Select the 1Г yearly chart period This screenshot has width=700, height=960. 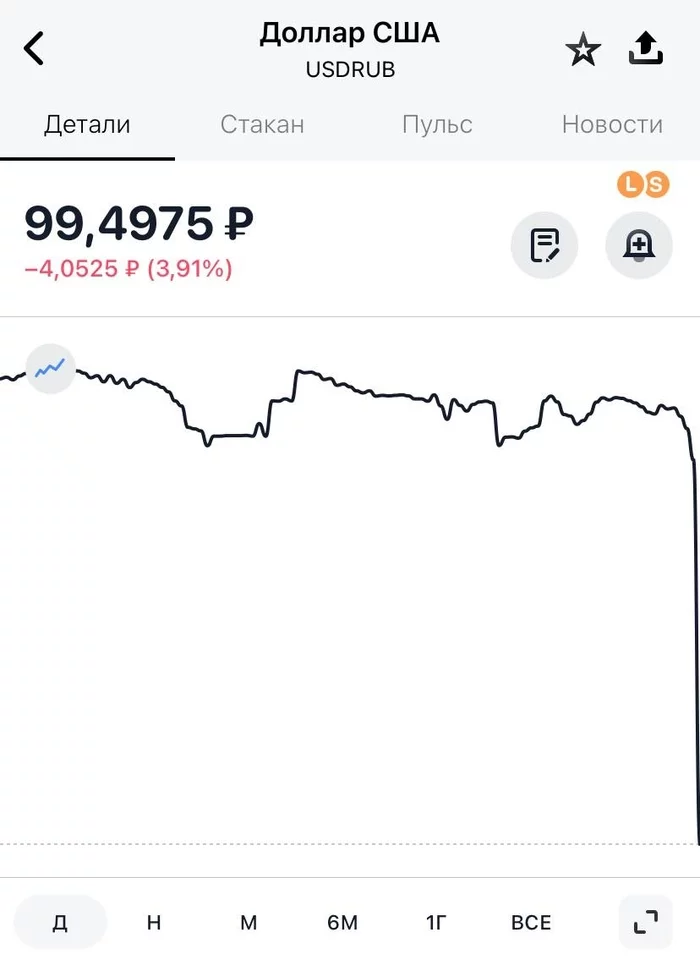click(436, 922)
